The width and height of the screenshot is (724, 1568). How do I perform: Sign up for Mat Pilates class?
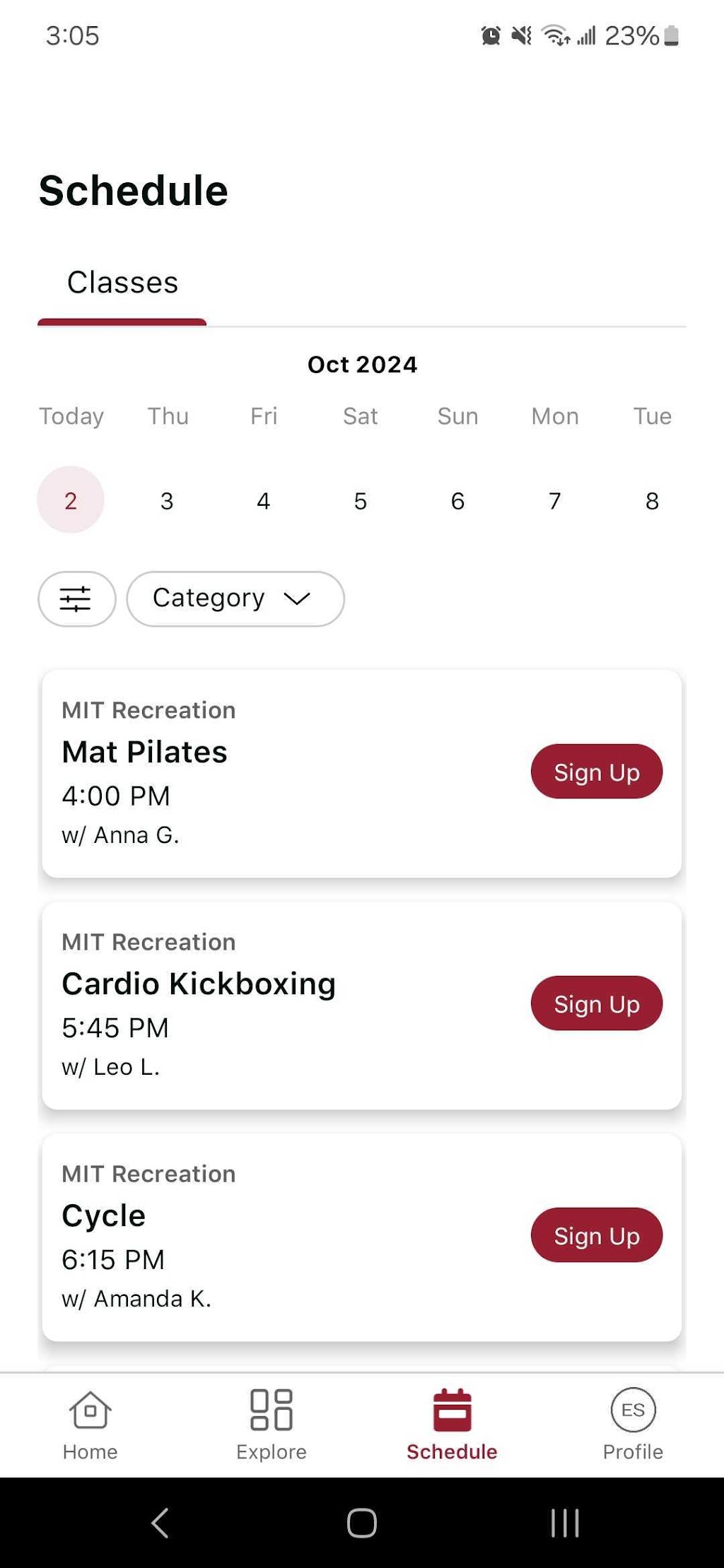click(x=596, y=772)
